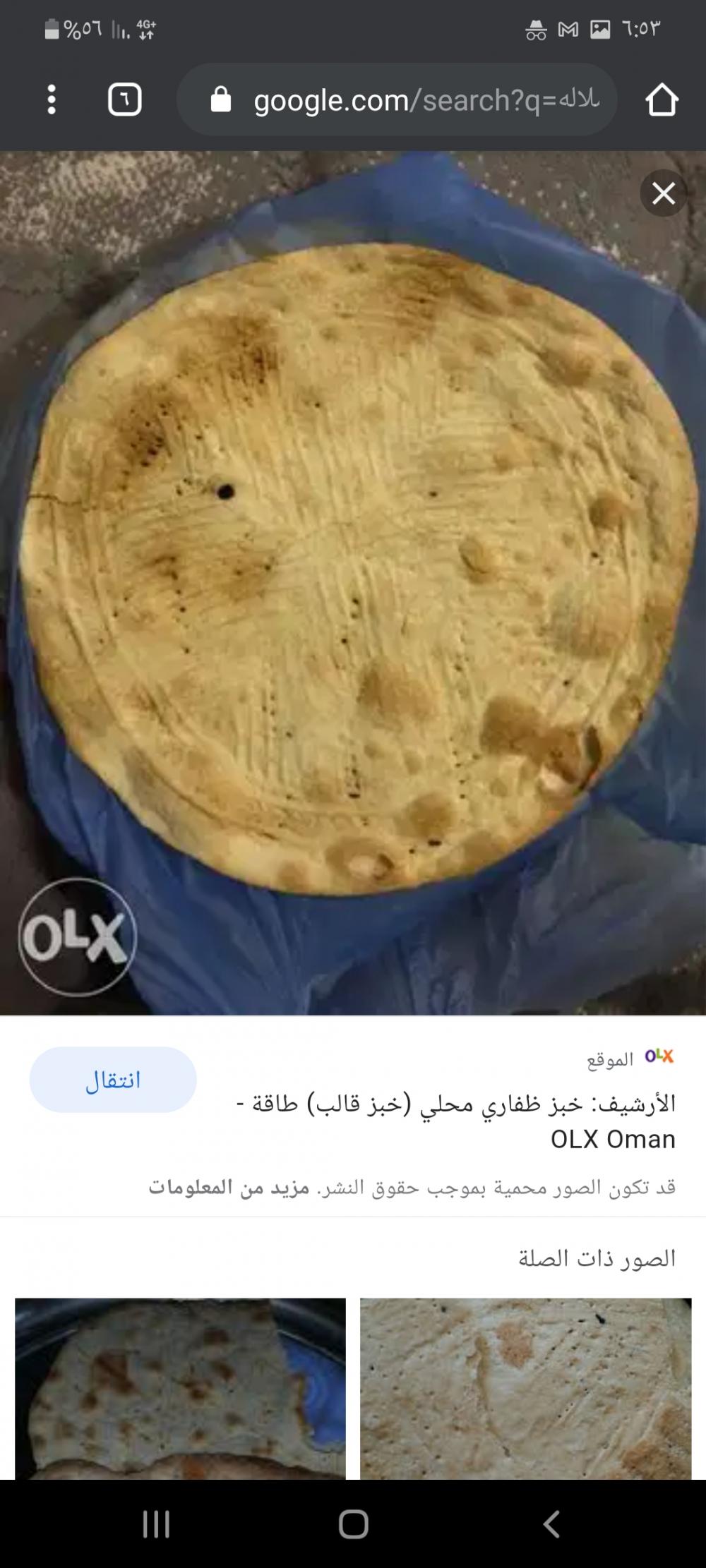This screenshot has width=706, height=1568.
Task: Open the large Dhofari bread image
Action: click(x=353, y=579)
